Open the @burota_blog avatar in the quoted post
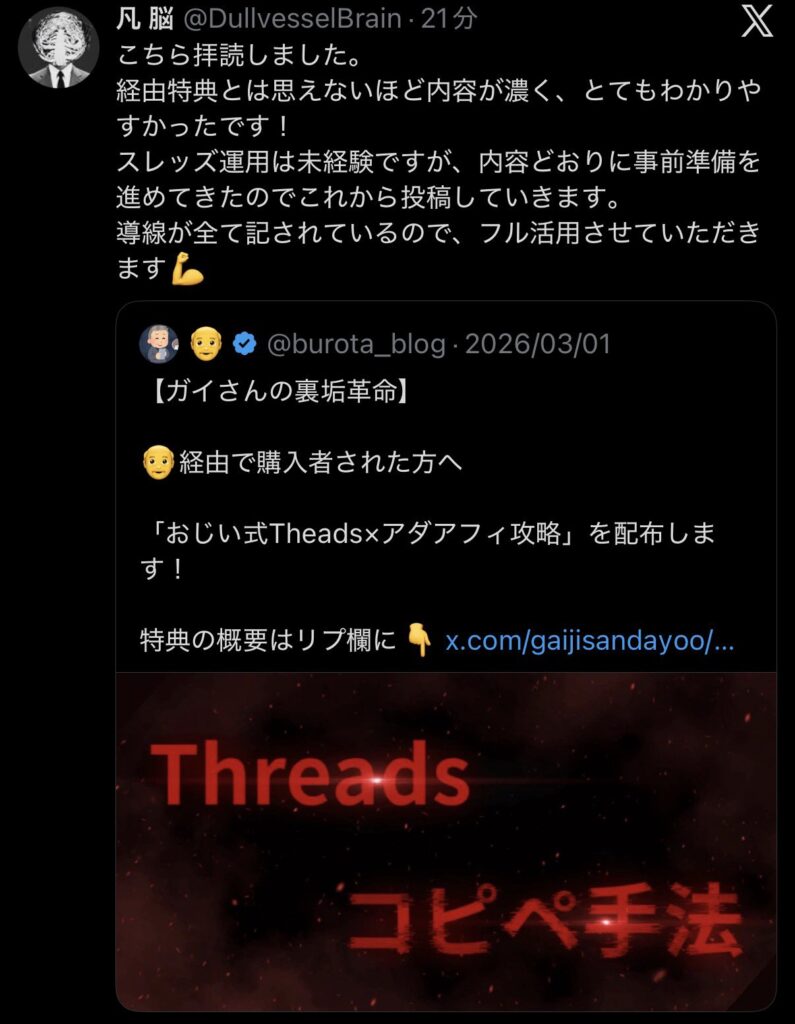 coord(158,344)
